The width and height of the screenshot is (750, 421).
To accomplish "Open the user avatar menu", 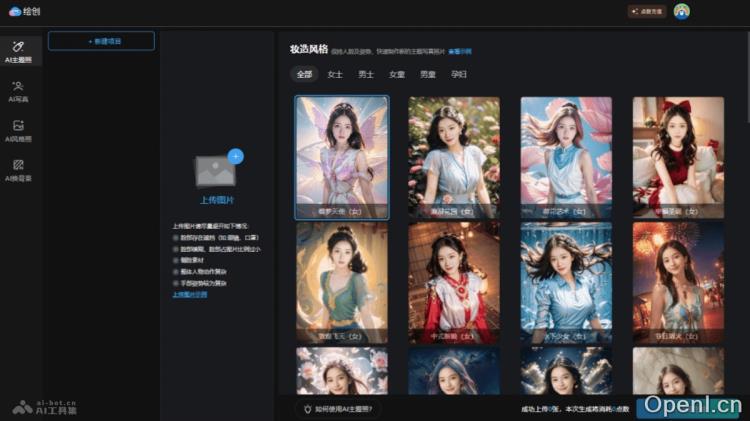I will pyautogui.click(x=681, y=11).
